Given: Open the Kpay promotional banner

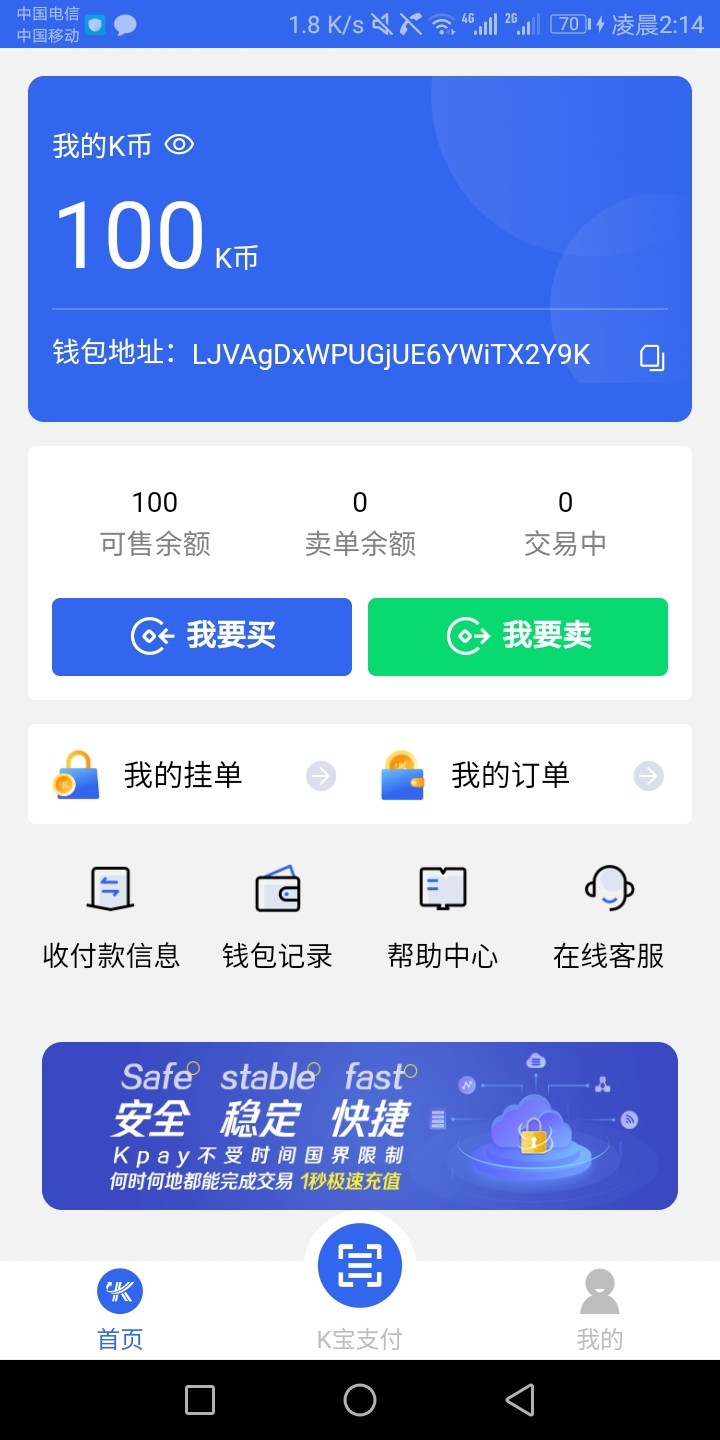Looking at the screenshot, I should 360,1125.
